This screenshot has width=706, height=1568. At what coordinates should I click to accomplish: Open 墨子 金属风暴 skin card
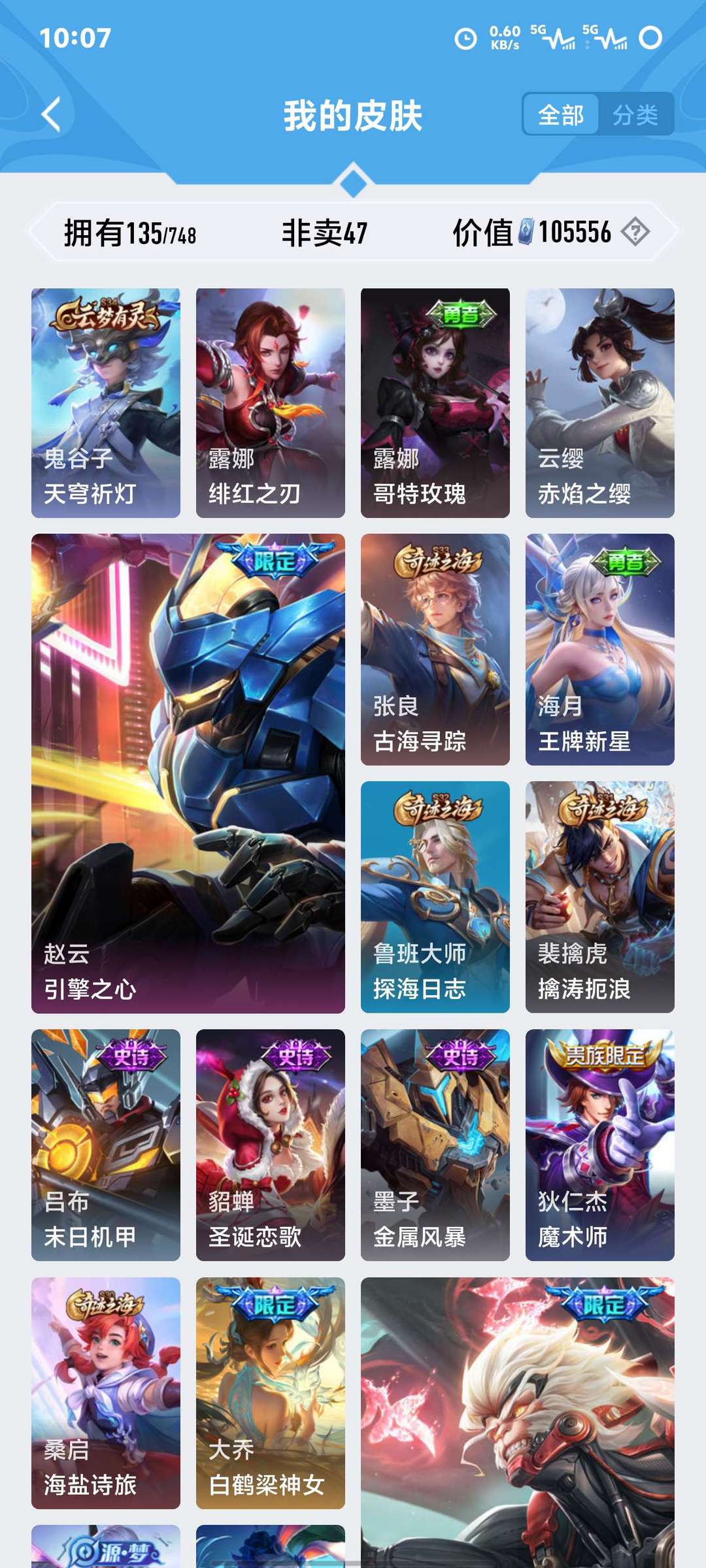[x=435, y=1145]
